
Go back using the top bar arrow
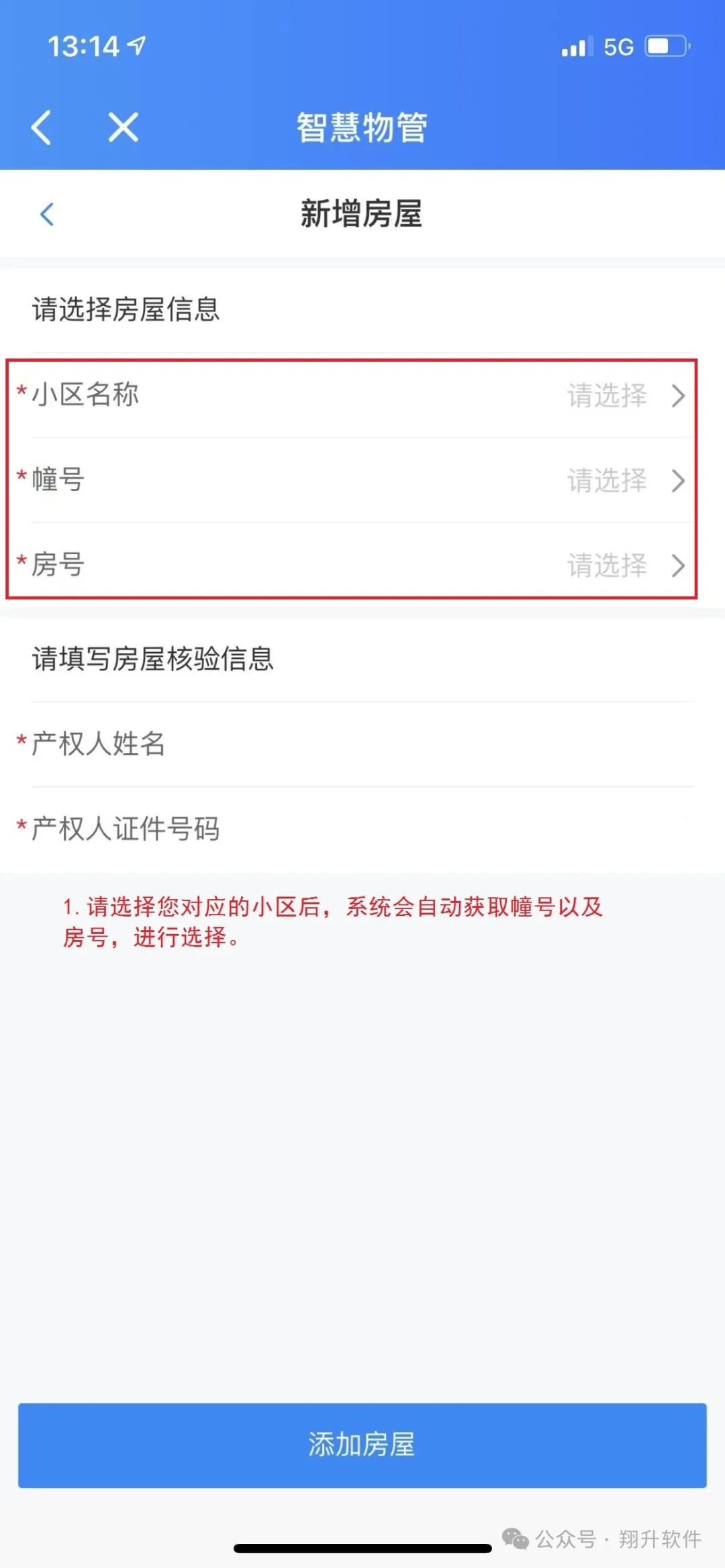pos(41,127)
